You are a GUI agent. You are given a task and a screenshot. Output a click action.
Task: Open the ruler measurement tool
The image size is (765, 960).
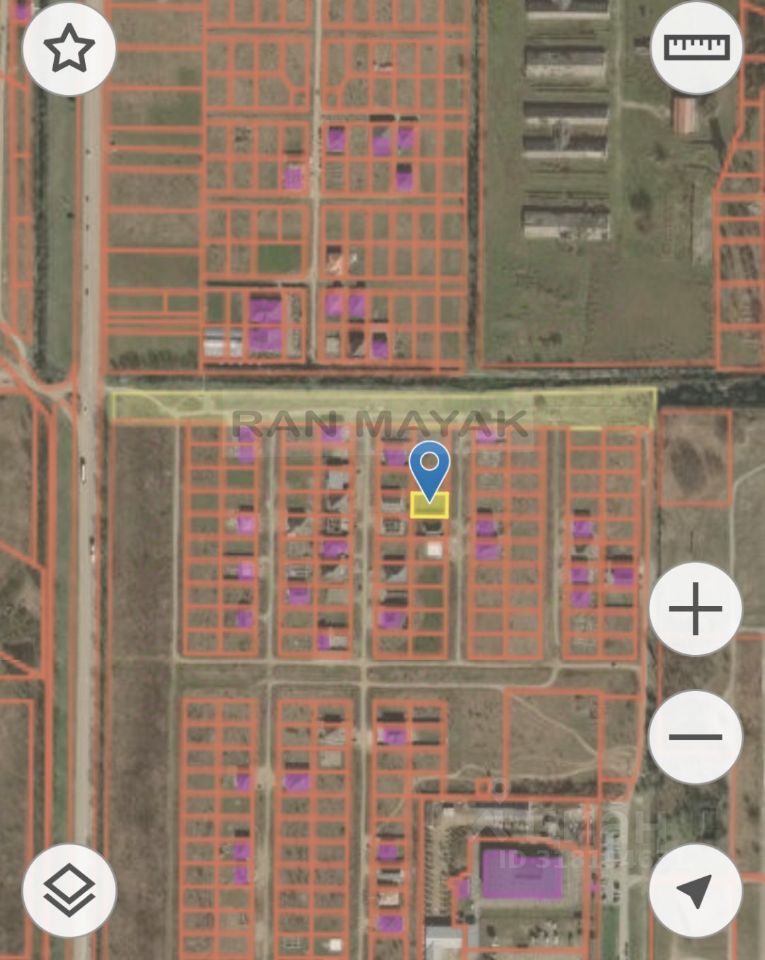tap(697, 47)
